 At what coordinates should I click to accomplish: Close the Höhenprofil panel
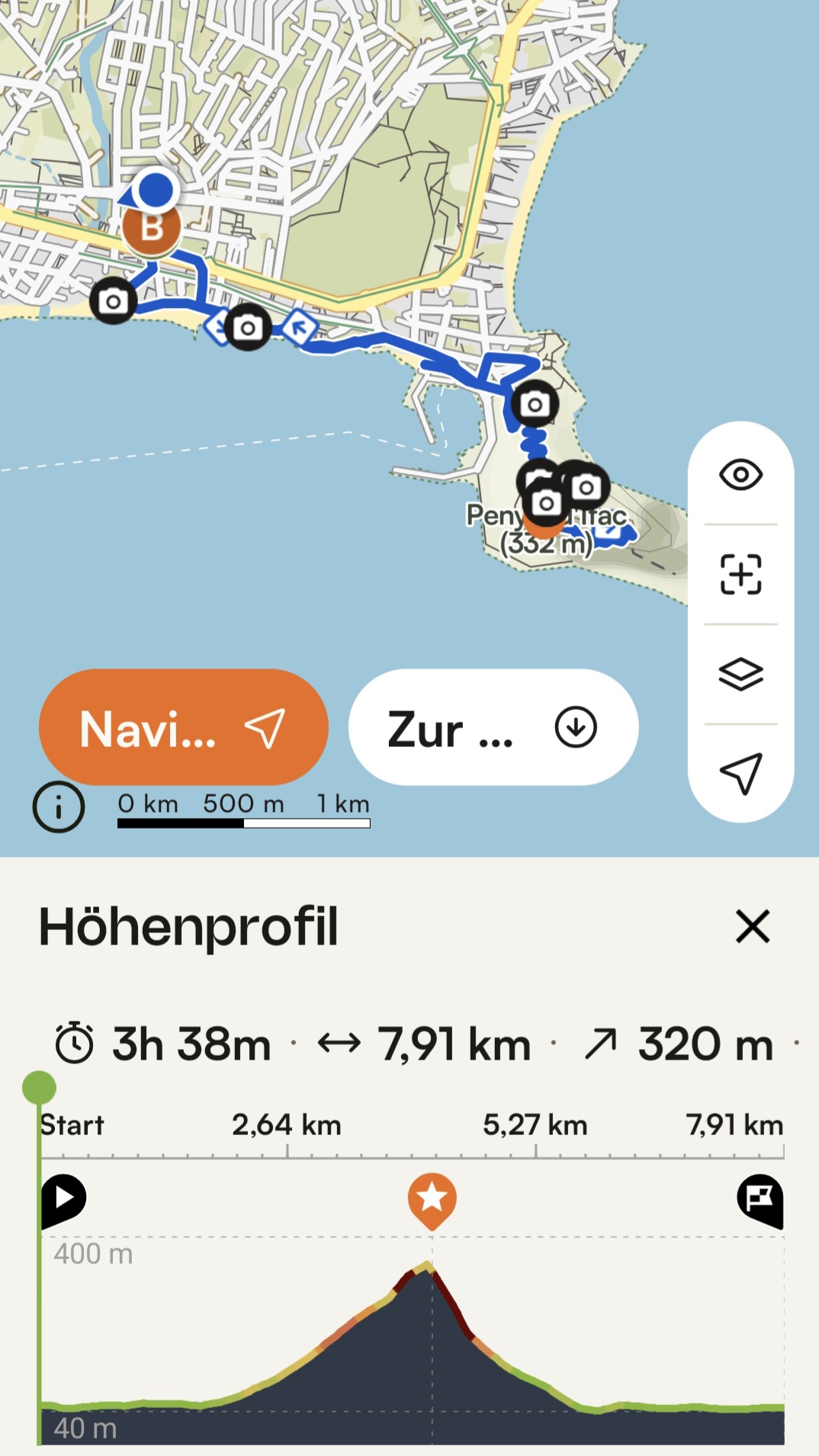pyautogui.click(x=752, y=926)
